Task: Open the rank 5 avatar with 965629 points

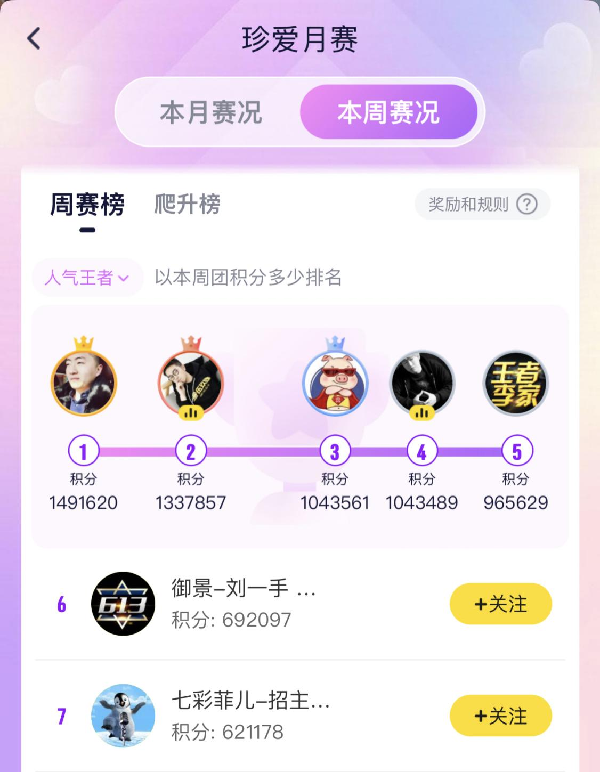Action: 516,383
